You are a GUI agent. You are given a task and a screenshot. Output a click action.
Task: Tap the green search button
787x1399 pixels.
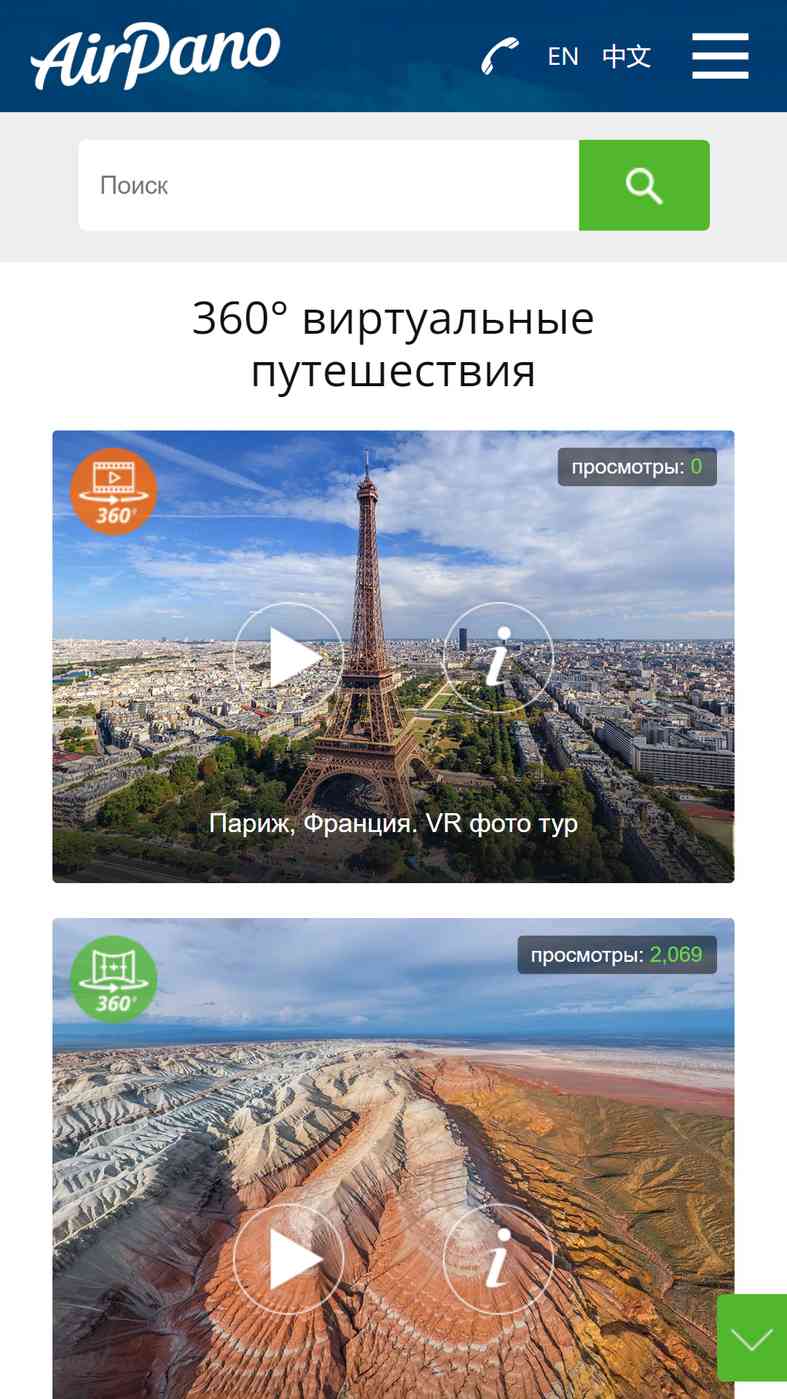point(644,185)
